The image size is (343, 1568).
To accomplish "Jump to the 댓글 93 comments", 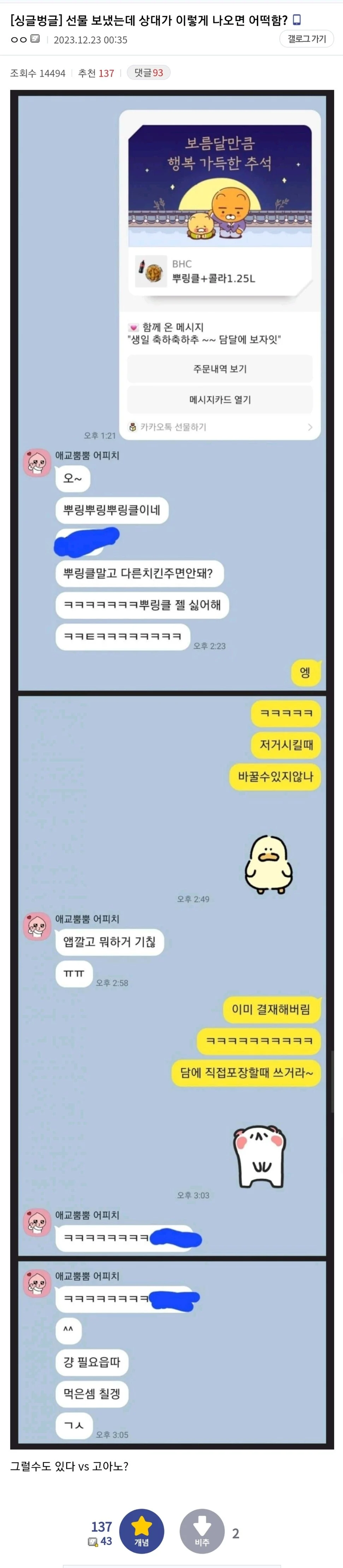I will click(148, 73).
